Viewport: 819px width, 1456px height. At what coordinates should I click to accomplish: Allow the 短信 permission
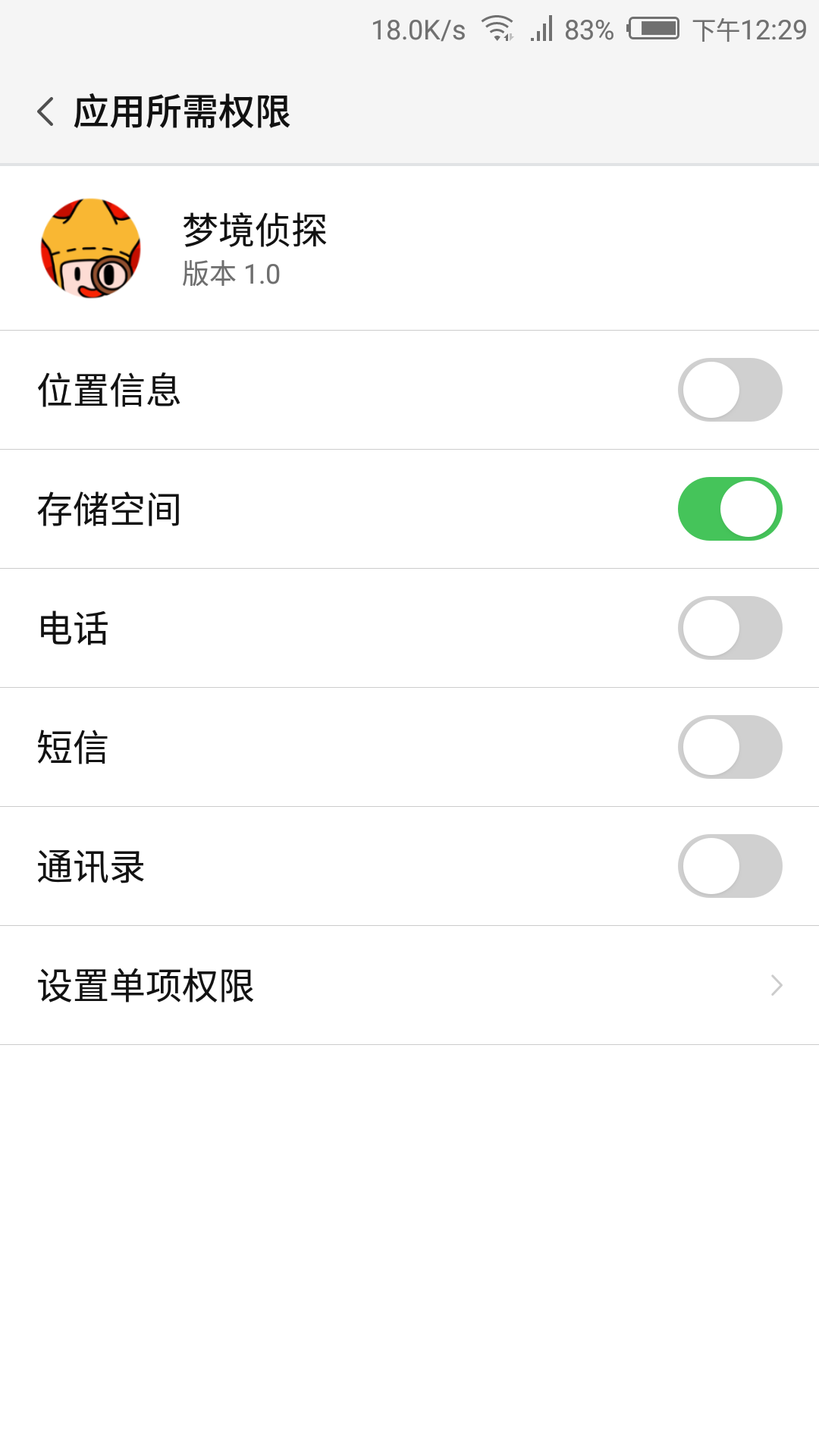click(730, 747)
